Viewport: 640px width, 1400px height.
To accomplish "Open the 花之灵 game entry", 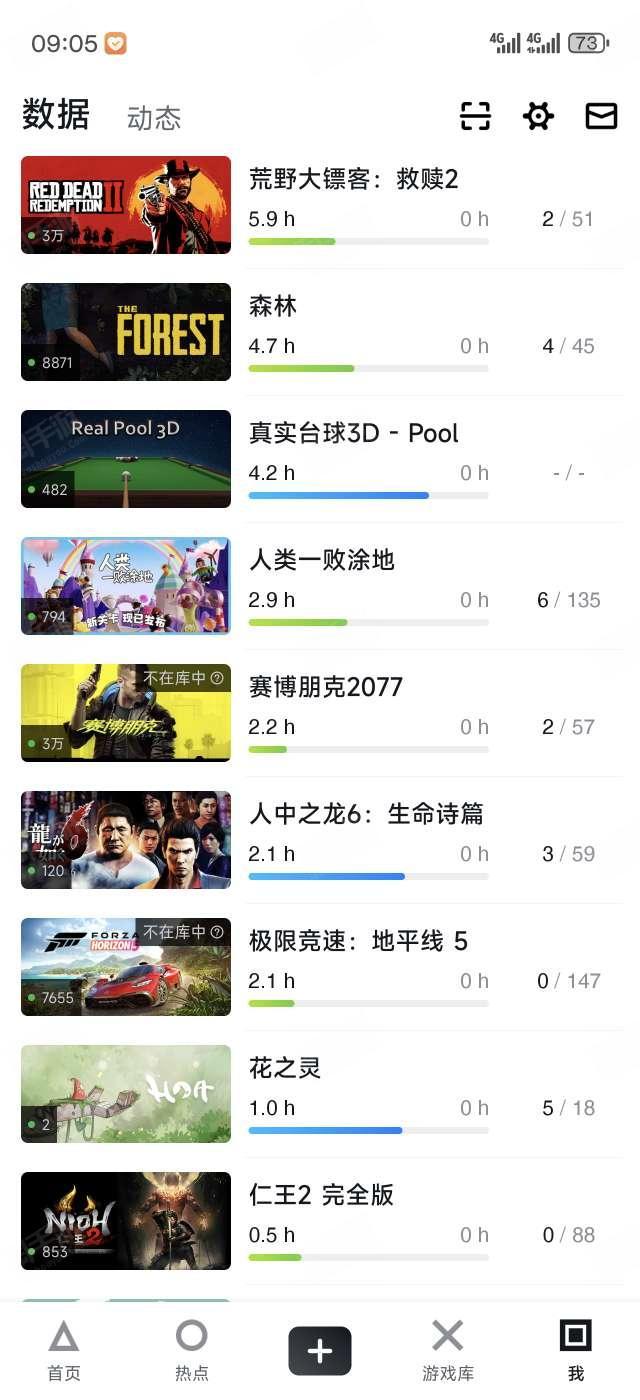I will click(x=320, y=1094).
